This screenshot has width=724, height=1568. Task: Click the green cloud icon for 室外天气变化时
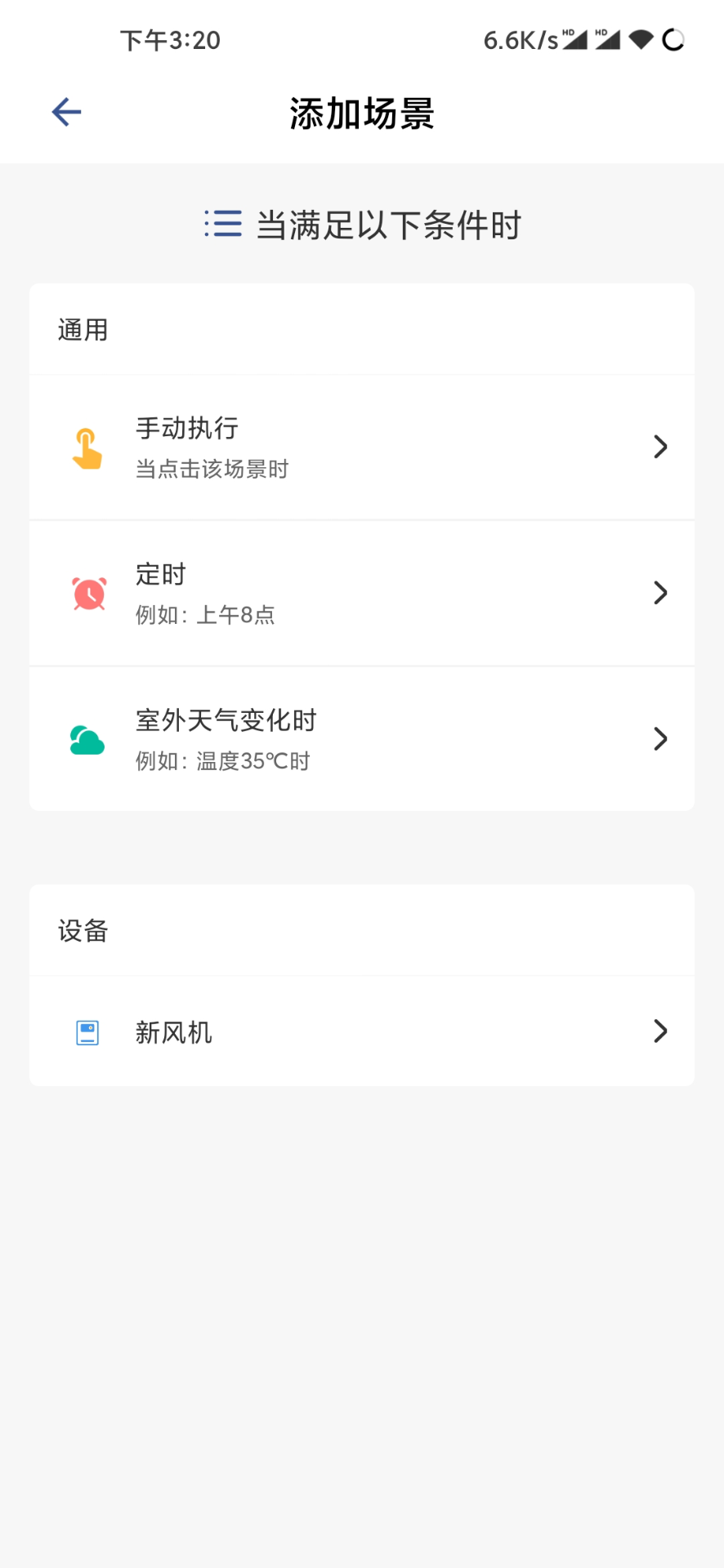87,739
